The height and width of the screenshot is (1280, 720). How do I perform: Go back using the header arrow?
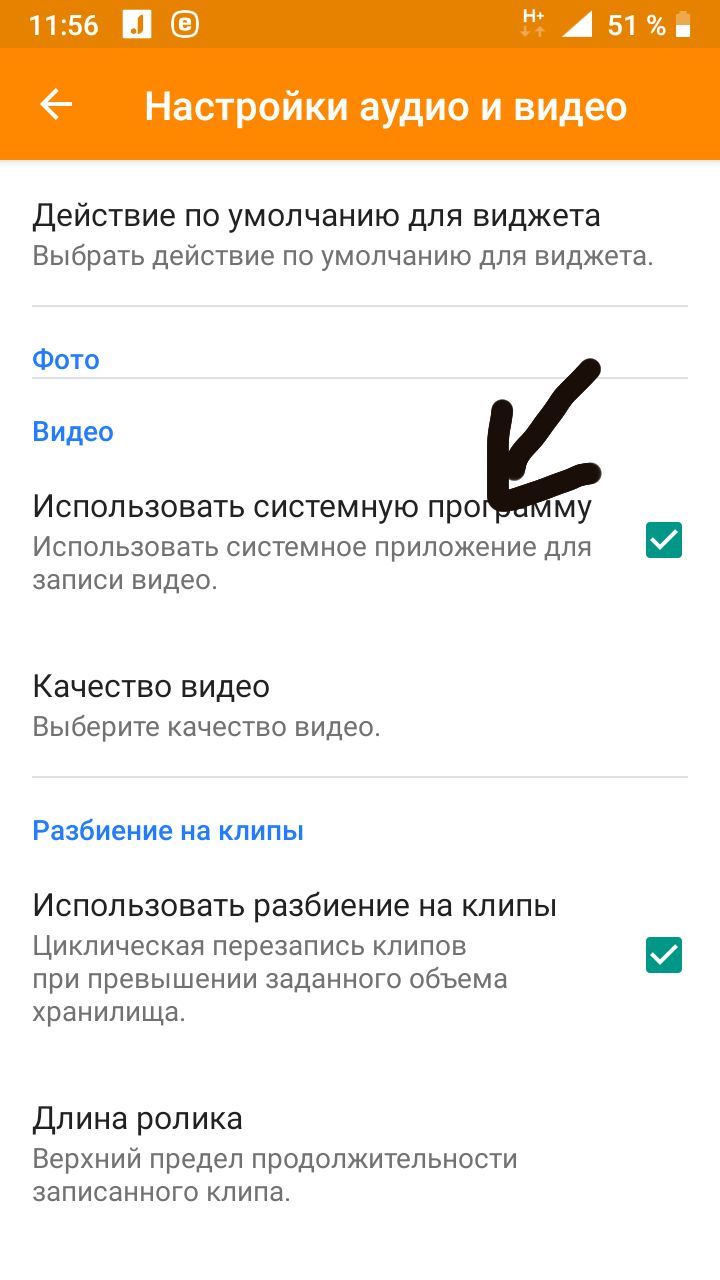[56, 105]
